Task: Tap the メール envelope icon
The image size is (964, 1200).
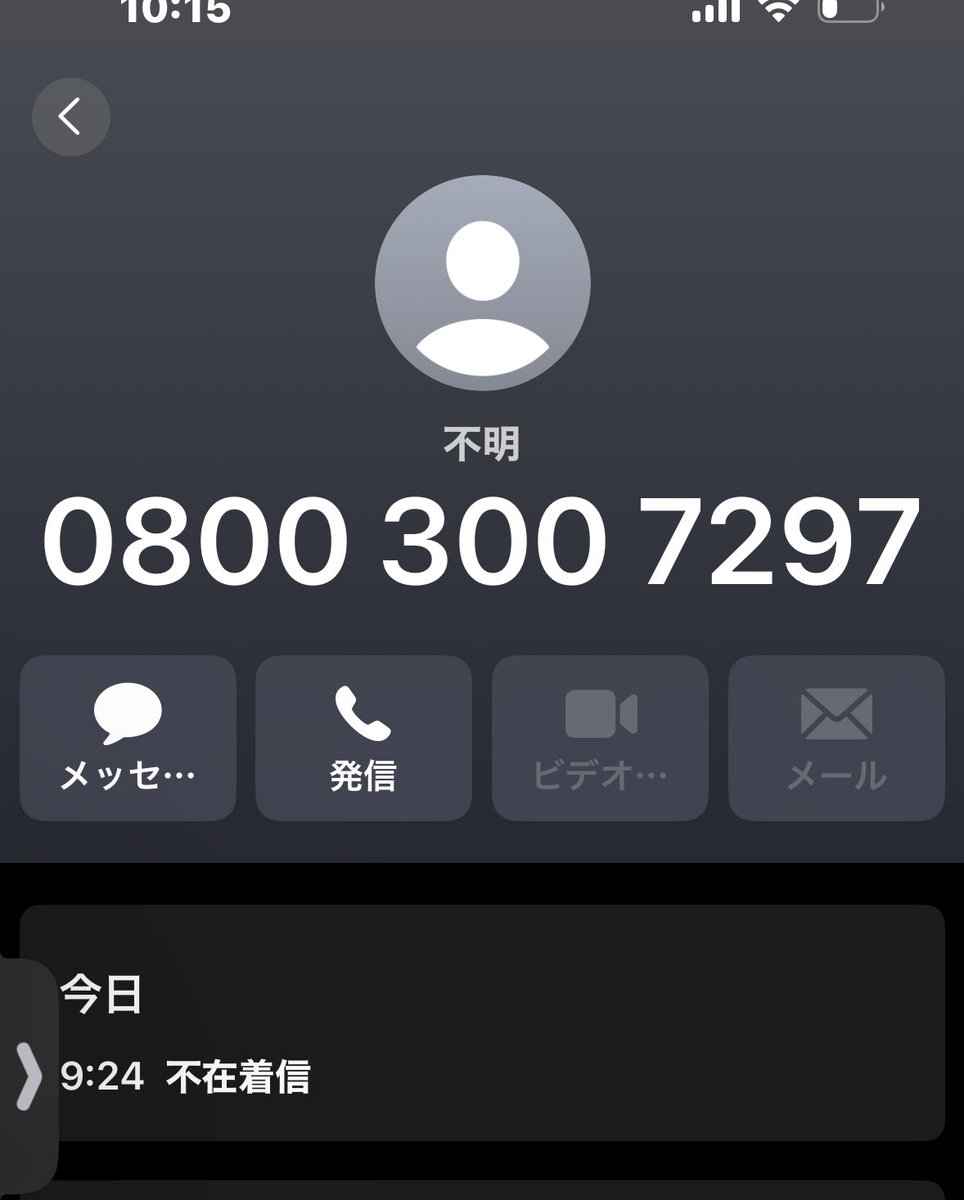Action: click(x=836, y=710)
